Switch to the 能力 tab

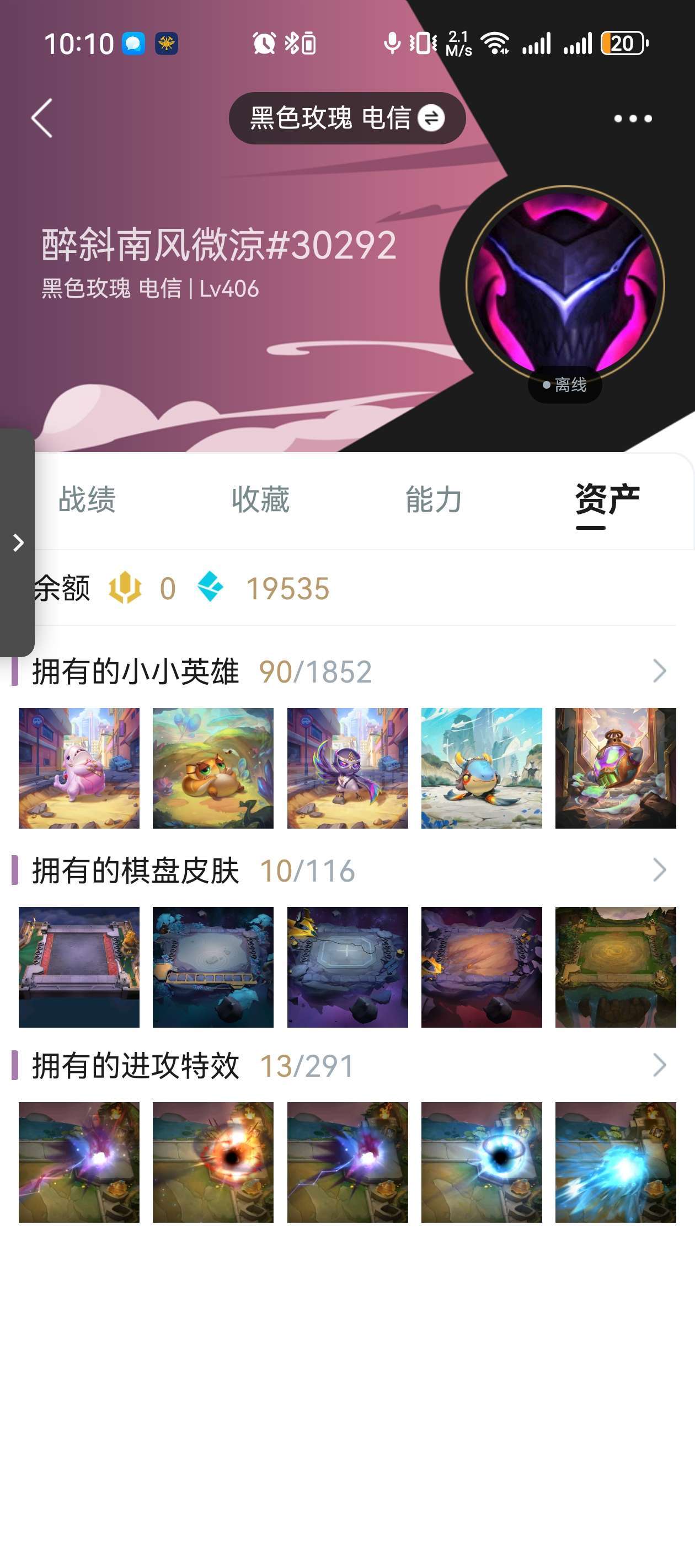434,500
